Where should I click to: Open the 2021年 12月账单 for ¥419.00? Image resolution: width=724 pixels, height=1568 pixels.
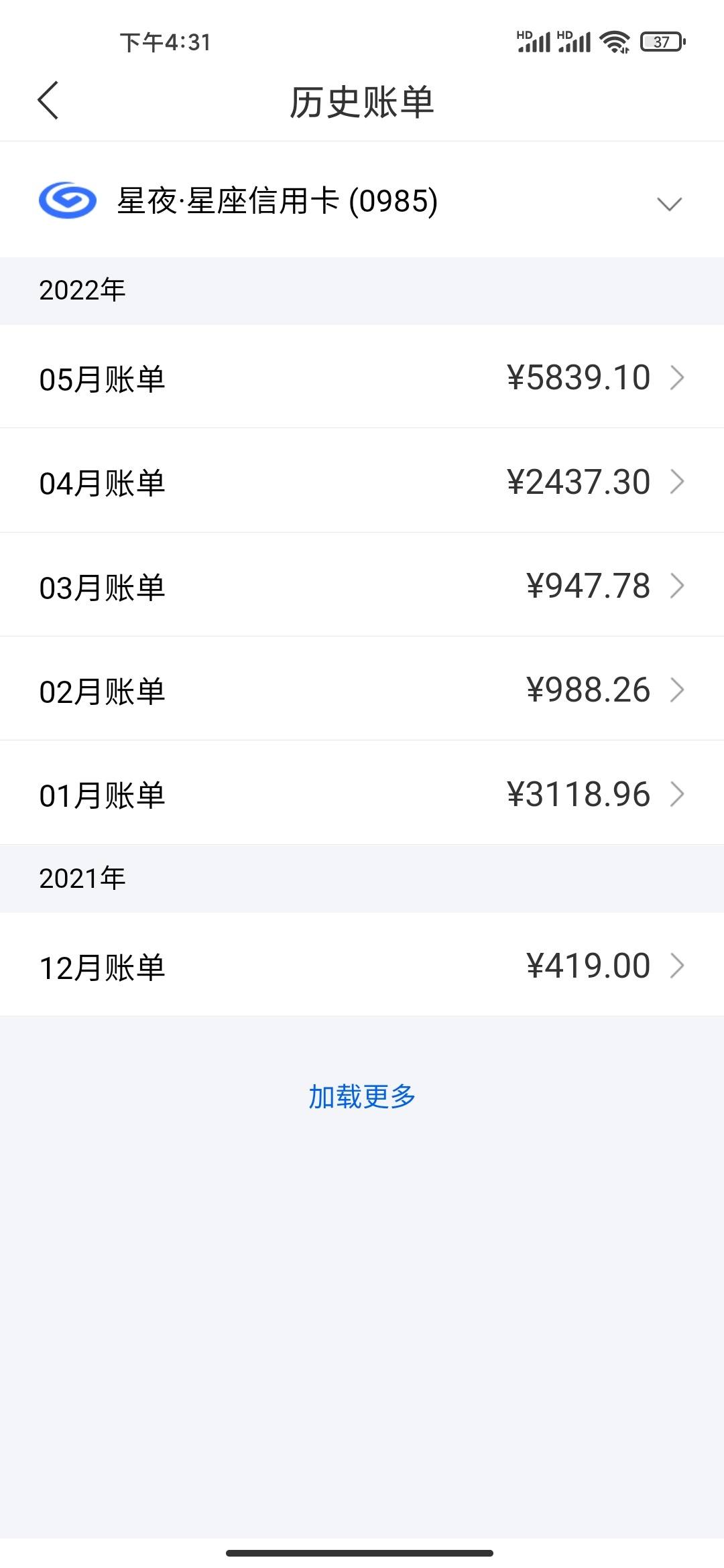pos(362,966)
